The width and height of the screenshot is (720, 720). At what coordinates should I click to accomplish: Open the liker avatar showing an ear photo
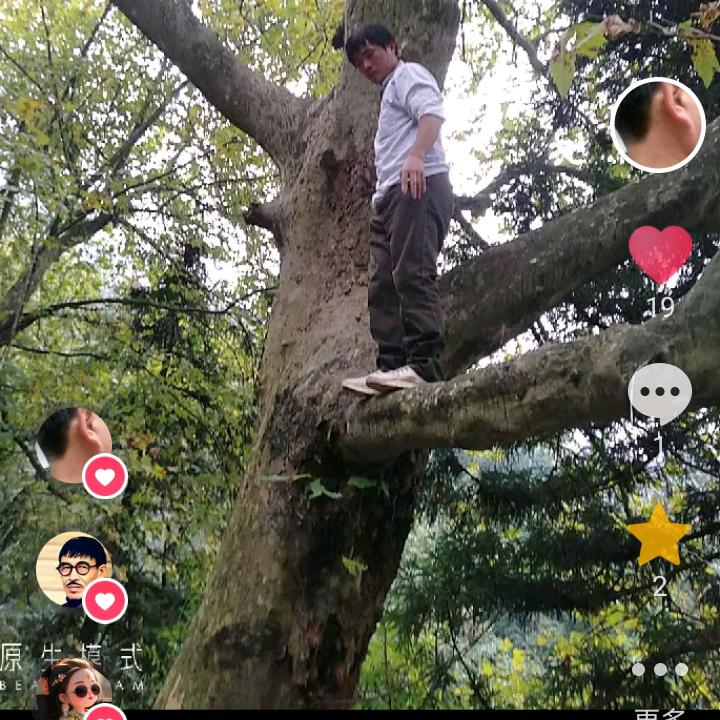tap(74, 445)
